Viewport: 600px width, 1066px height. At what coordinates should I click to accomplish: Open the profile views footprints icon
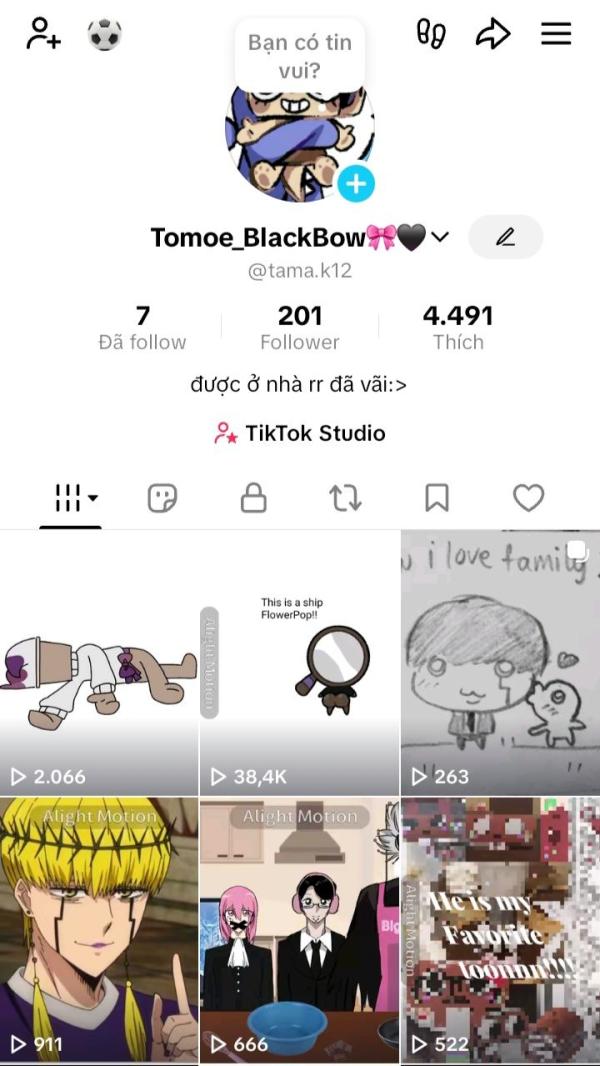point(431,34)
